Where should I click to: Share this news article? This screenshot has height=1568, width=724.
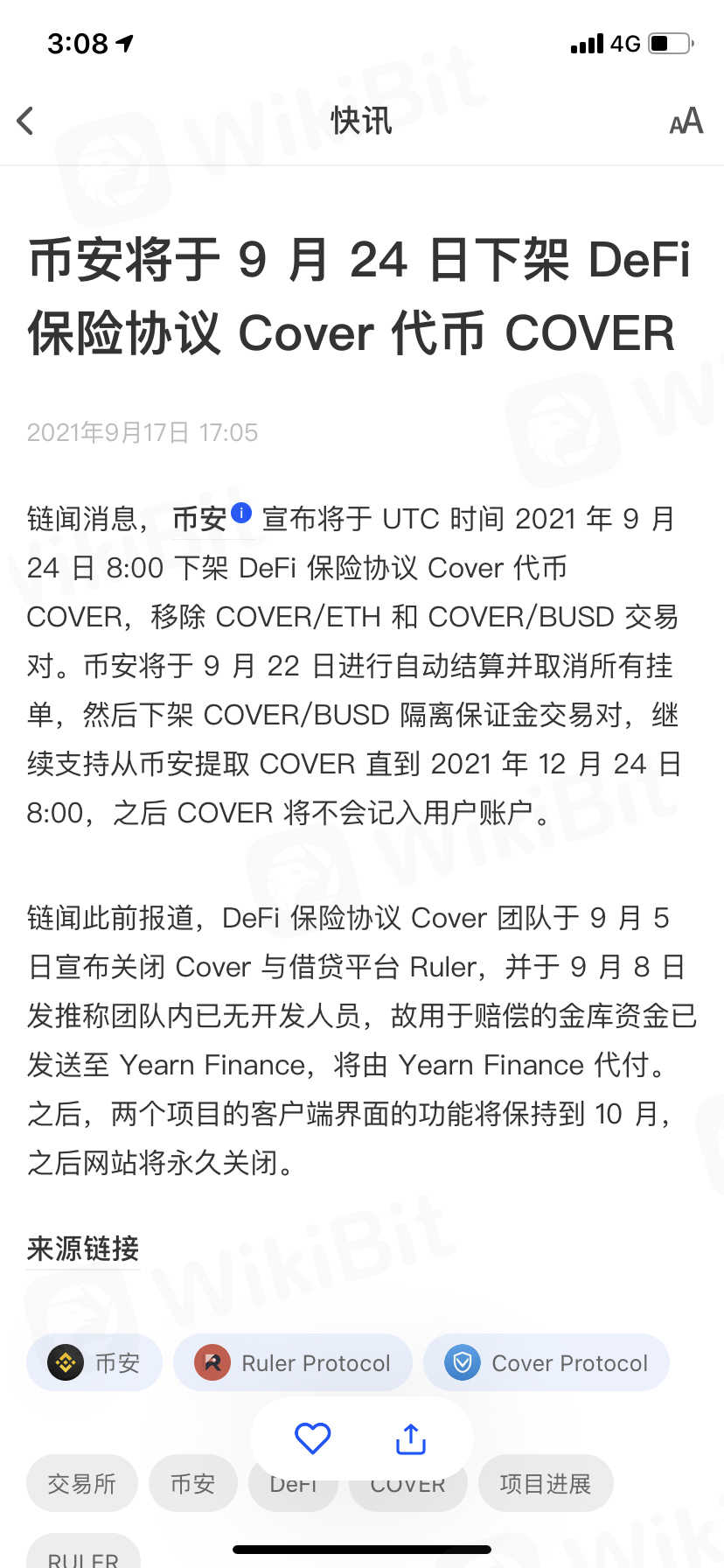410,1438
